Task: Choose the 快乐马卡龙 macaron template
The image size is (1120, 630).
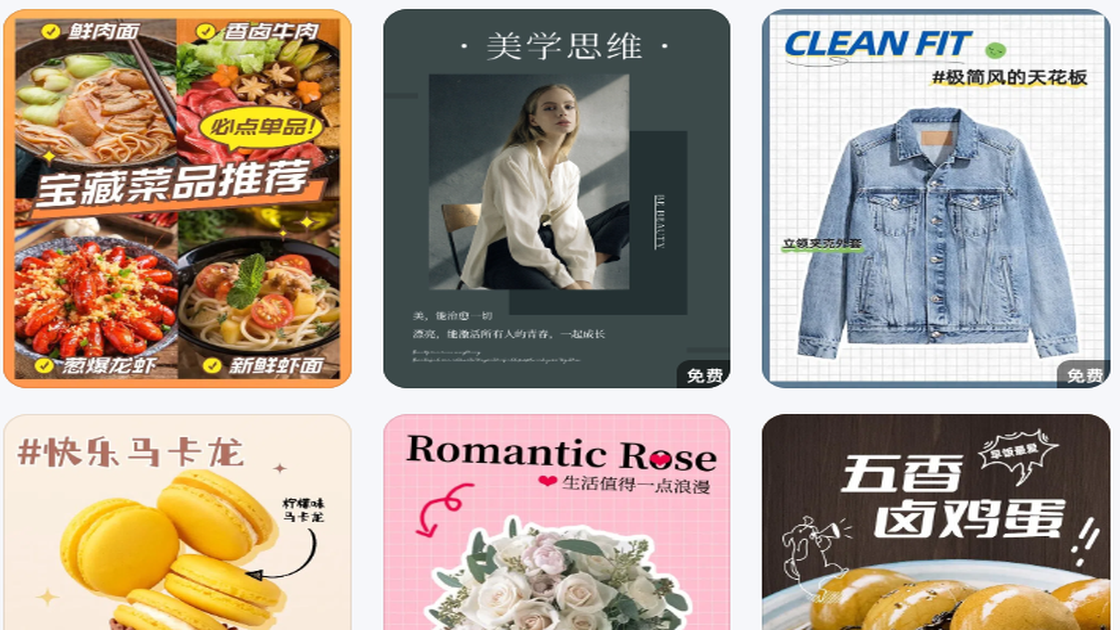Action: coord(177,522)
